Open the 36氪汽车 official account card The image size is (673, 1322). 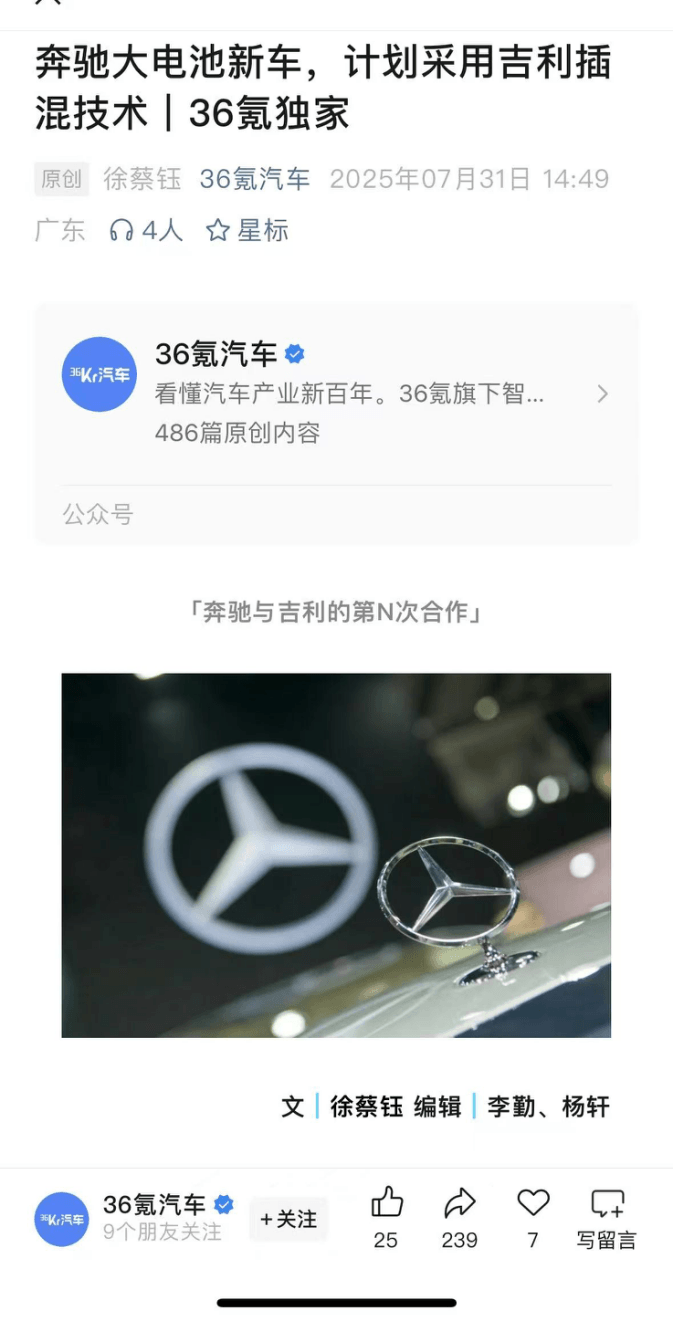336,394
